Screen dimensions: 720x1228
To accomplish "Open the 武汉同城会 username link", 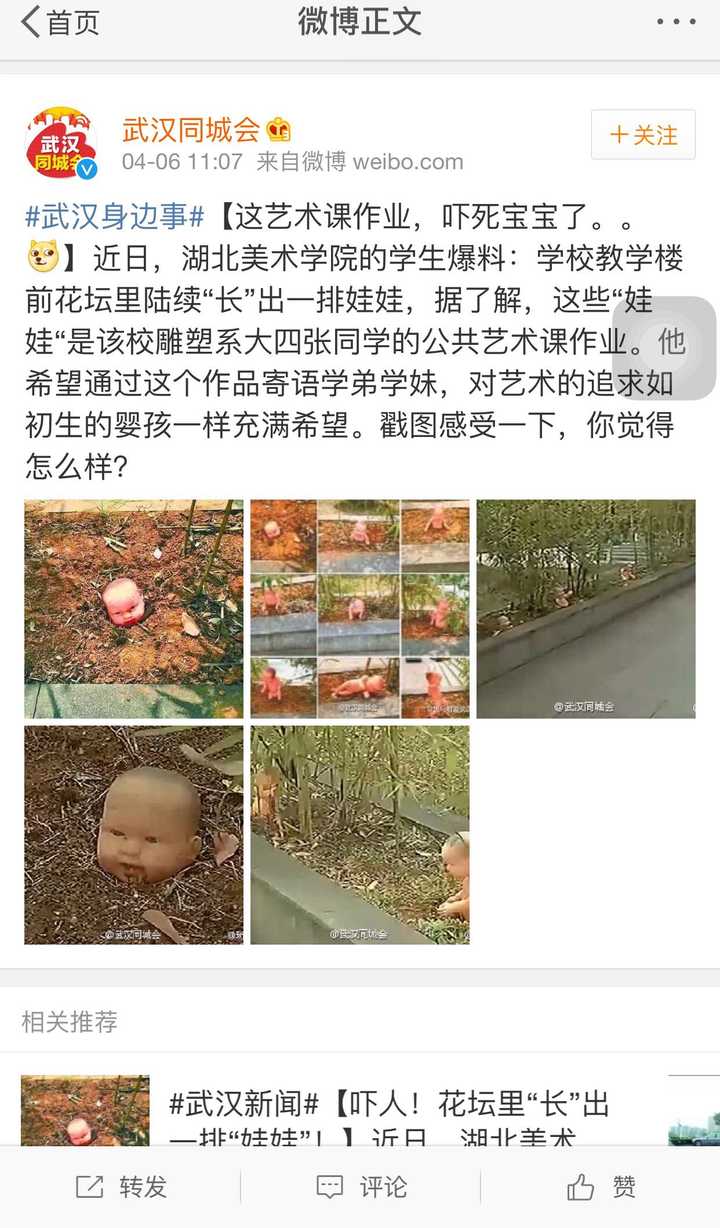I will [x=191, y=129].
